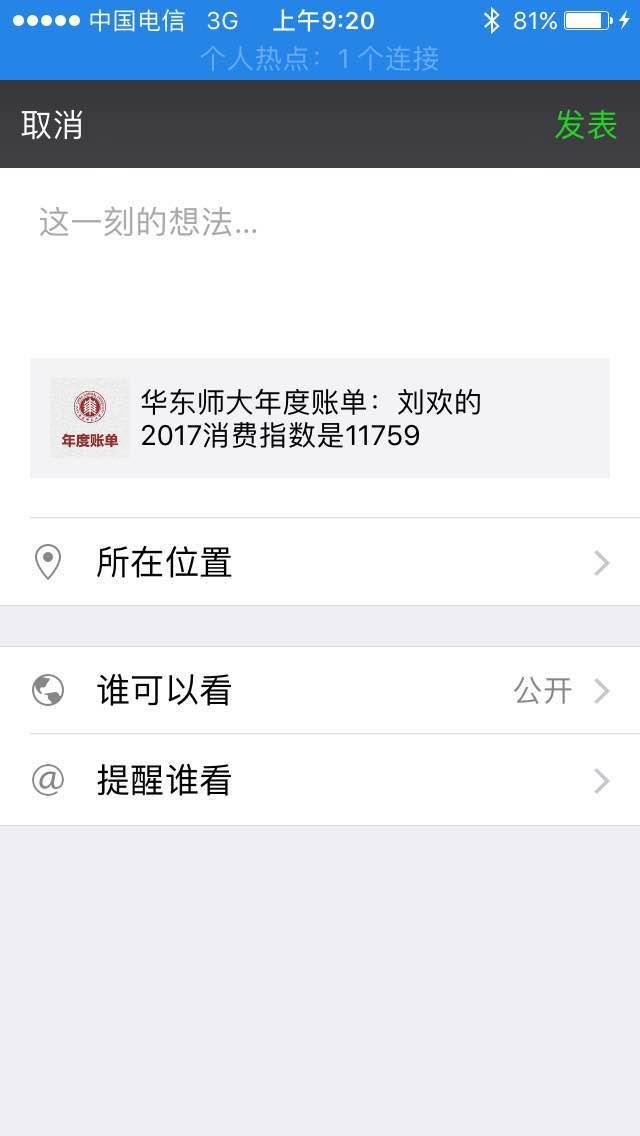Open 谁可以看 visibility settings

pyautogui.click(x=320, y=690)
